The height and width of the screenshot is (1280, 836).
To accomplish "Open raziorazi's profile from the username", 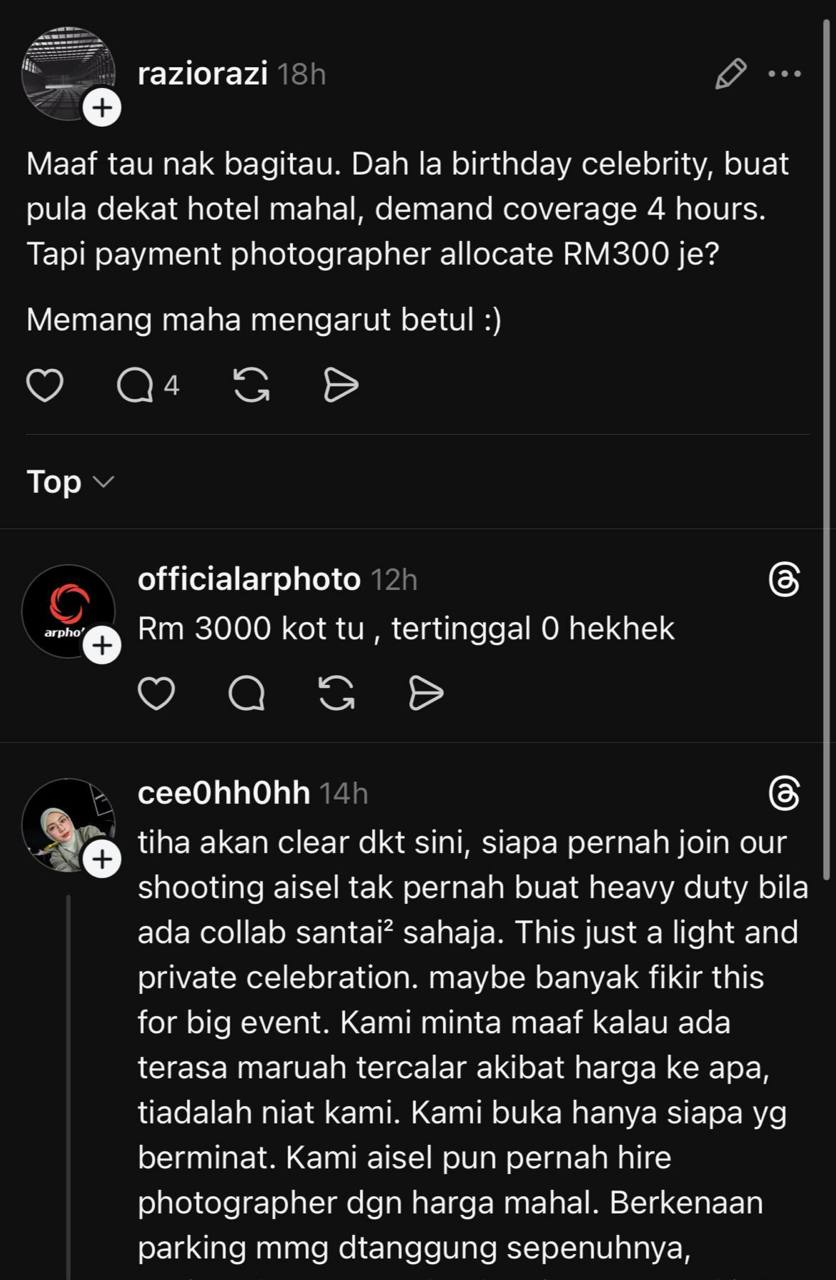I will (x=202, y=74).
